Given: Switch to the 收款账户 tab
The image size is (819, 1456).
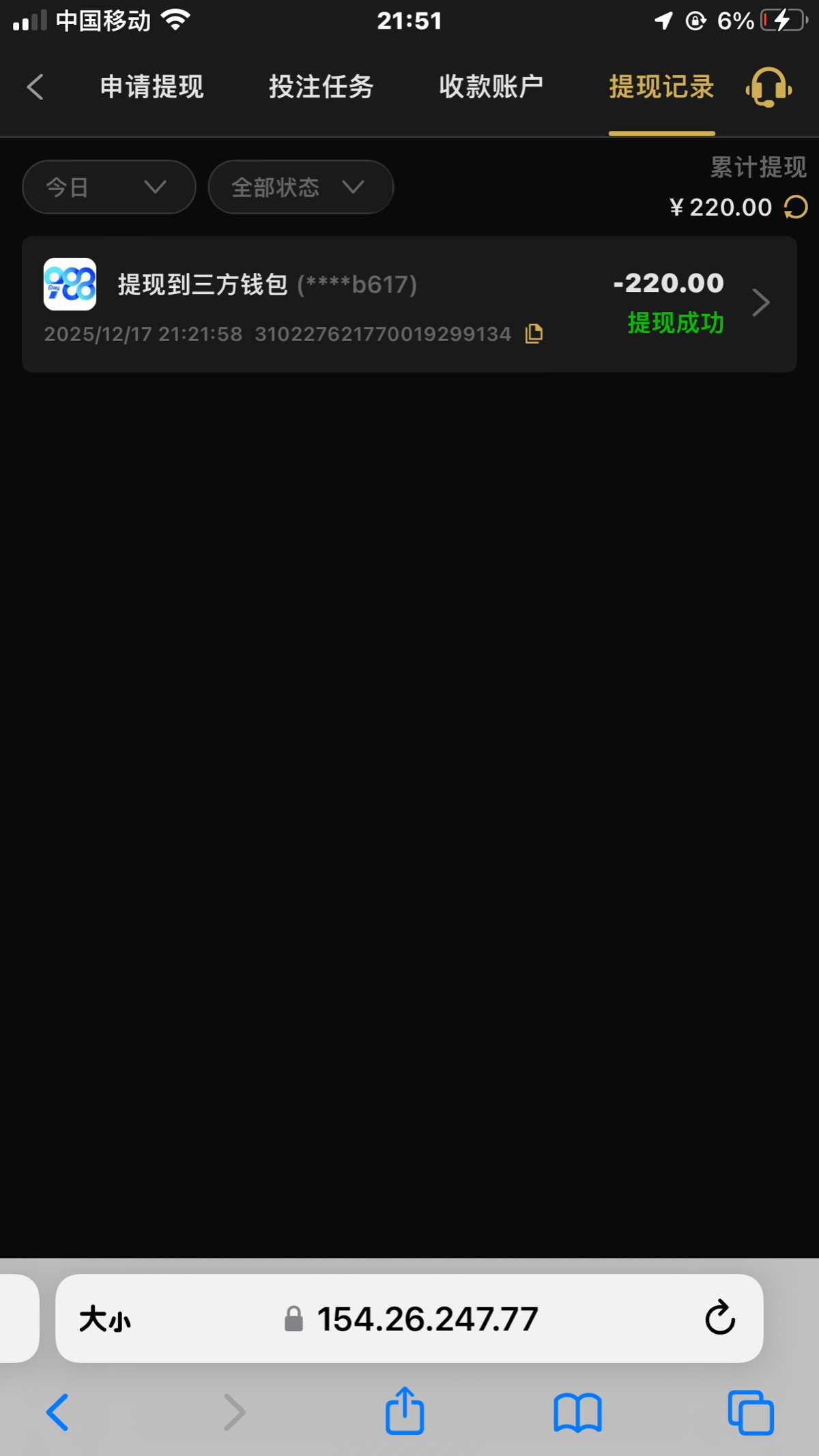Looking at the screenshot, I should (x=491, y=87).
